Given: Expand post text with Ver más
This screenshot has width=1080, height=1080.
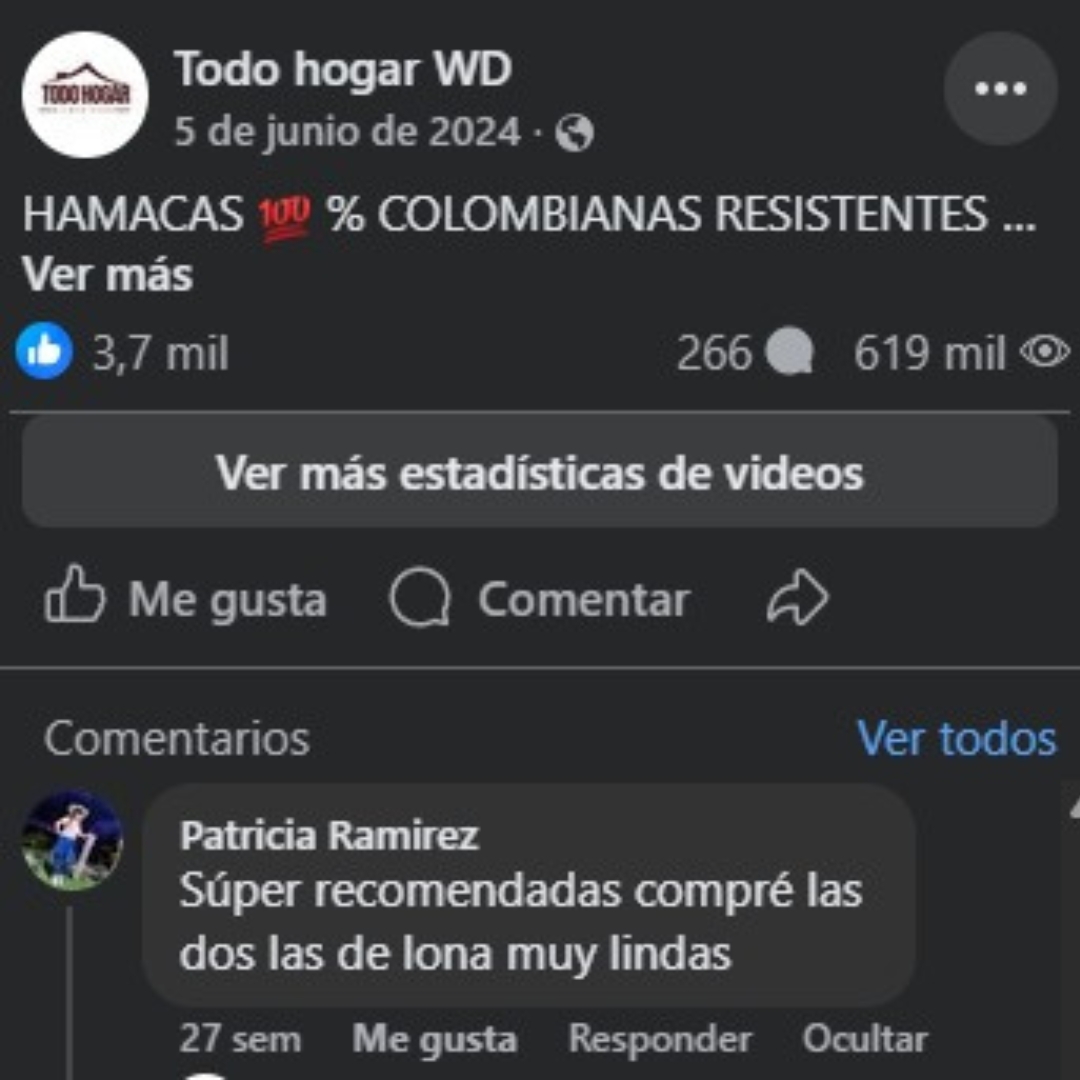Looking at the screenshot, I should [x=107, y=275].
